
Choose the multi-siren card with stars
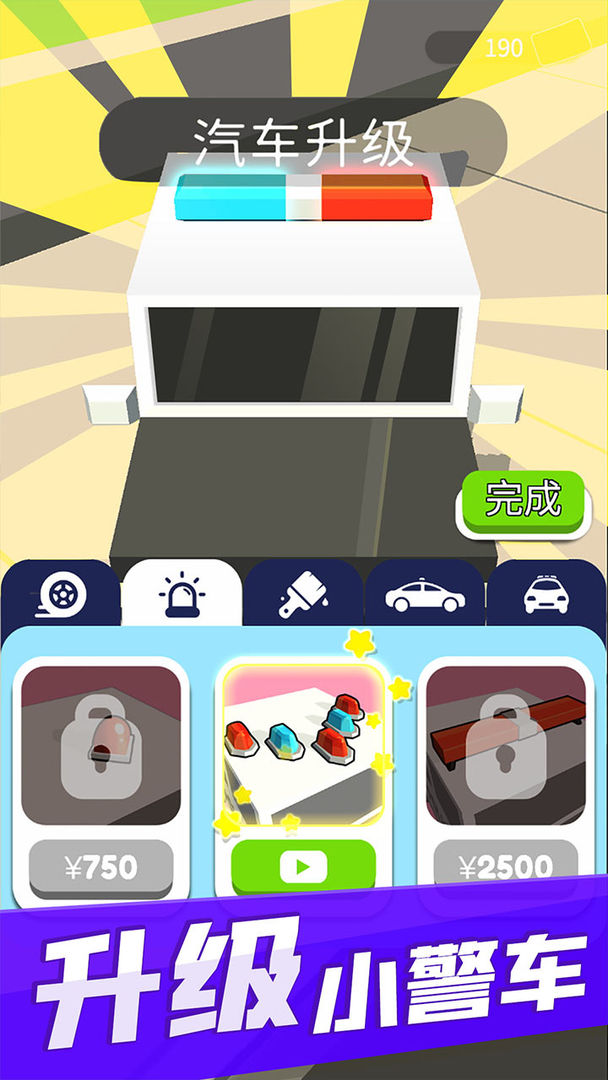303,745
